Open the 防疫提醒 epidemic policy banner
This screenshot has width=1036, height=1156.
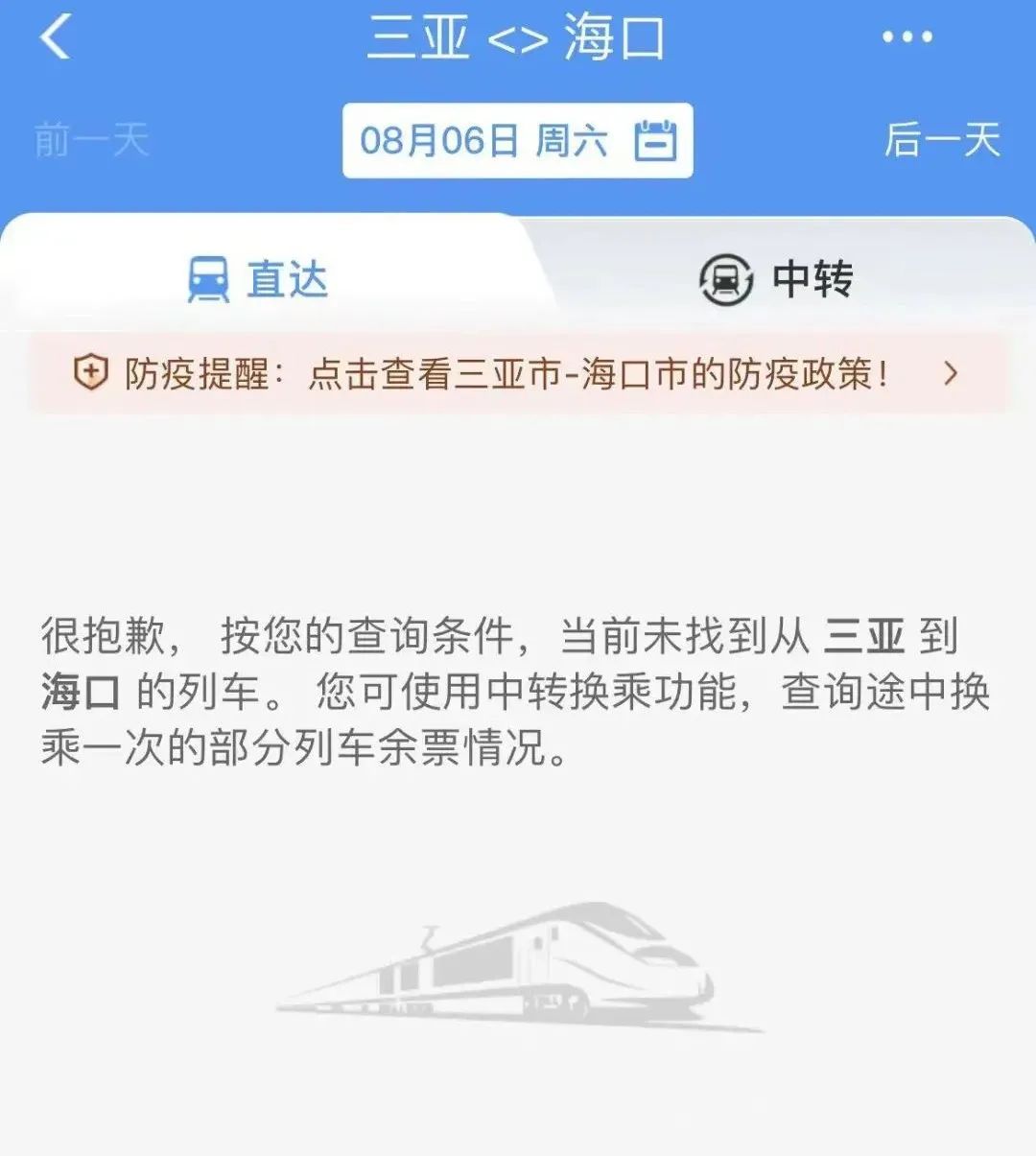518,373
